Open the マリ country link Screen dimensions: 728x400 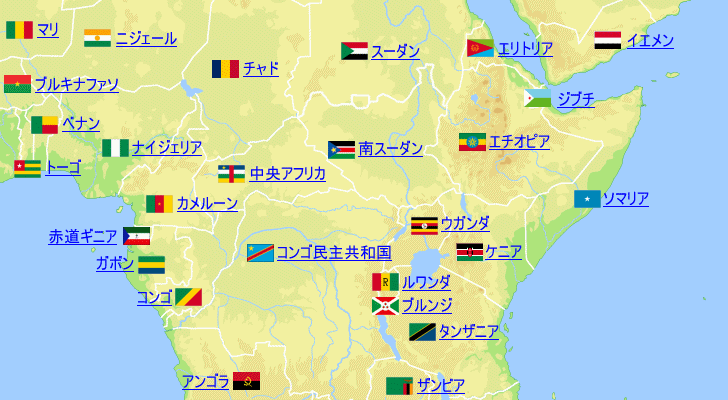coord(47,30)
